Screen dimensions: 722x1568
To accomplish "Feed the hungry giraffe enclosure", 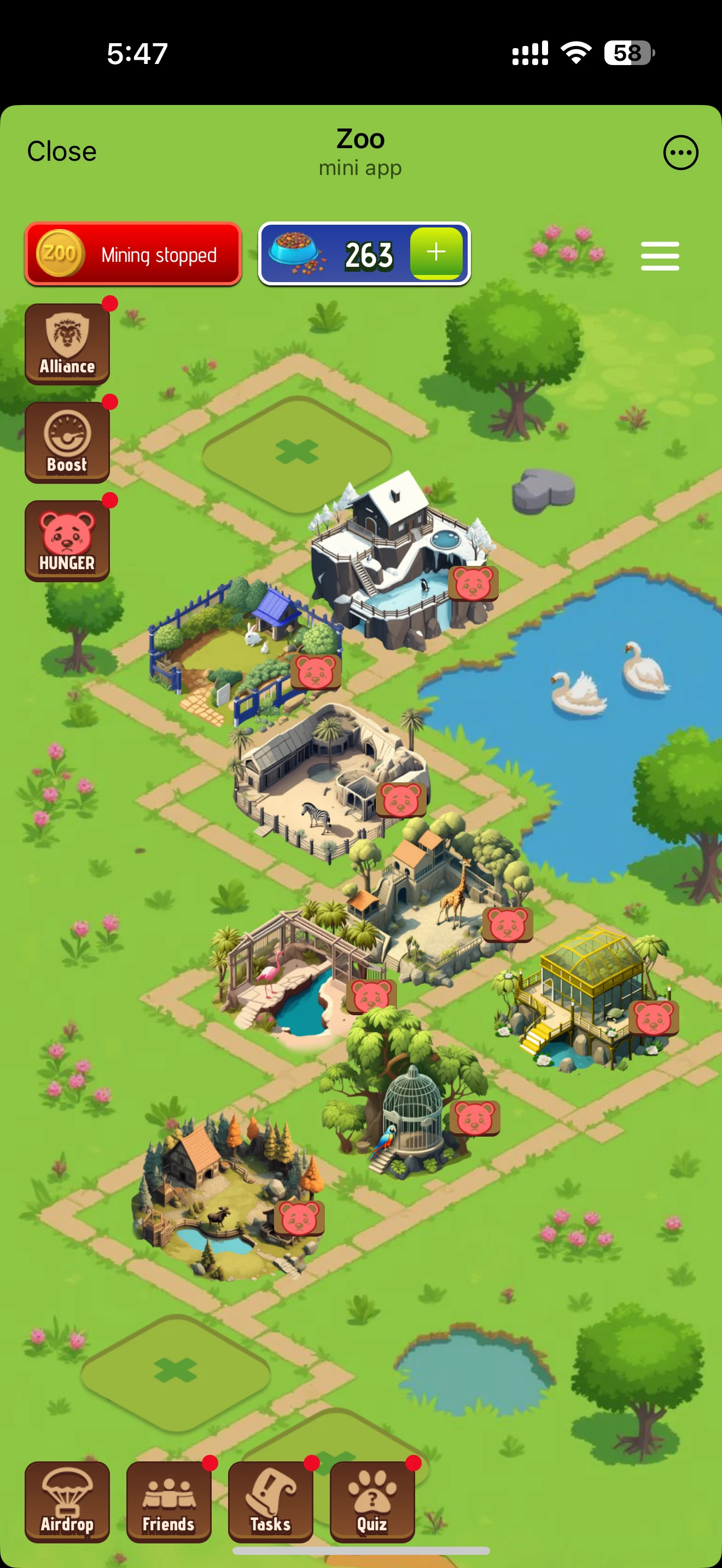I will click(507, 924).
